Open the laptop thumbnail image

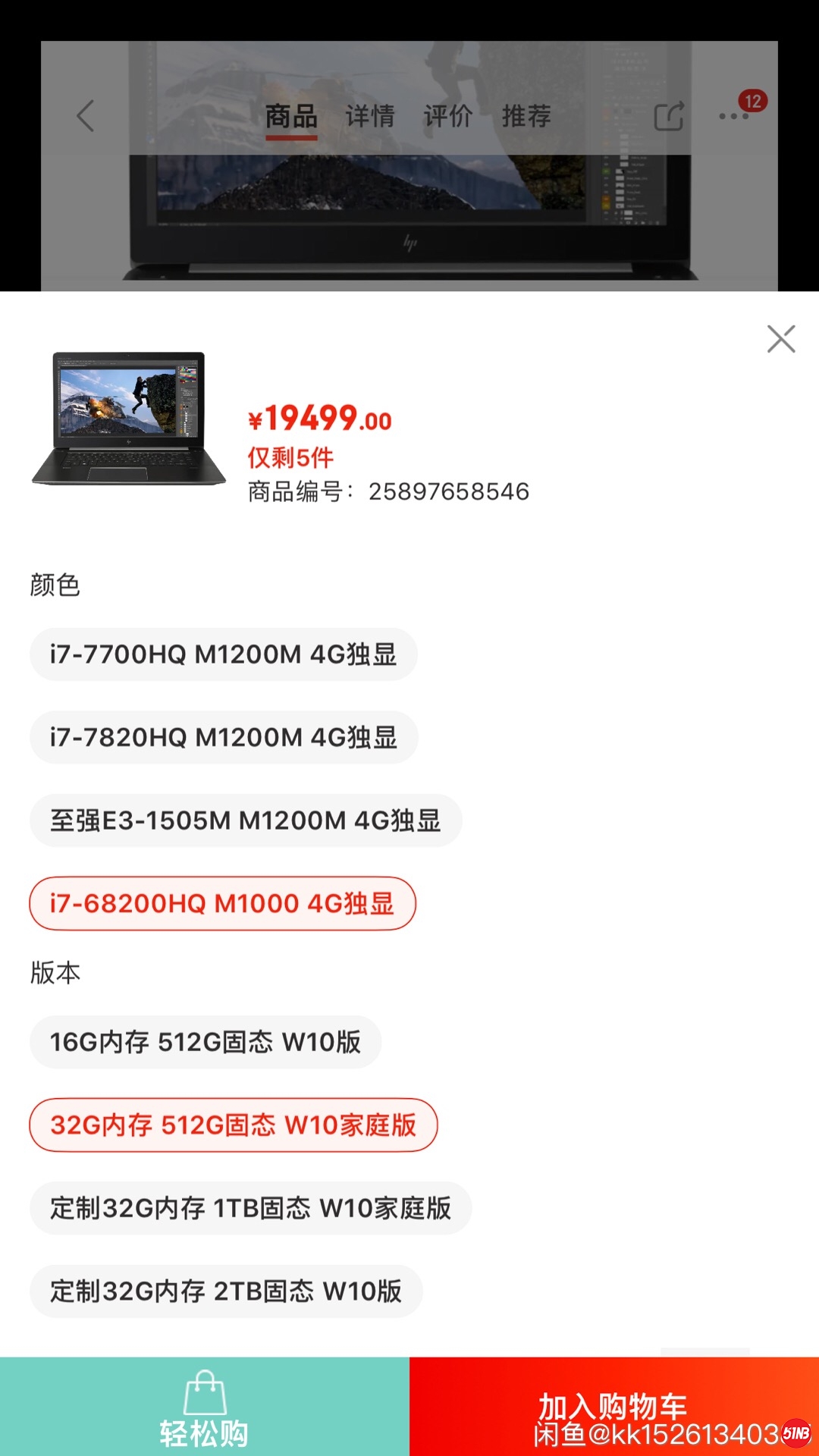coord(129,418)
